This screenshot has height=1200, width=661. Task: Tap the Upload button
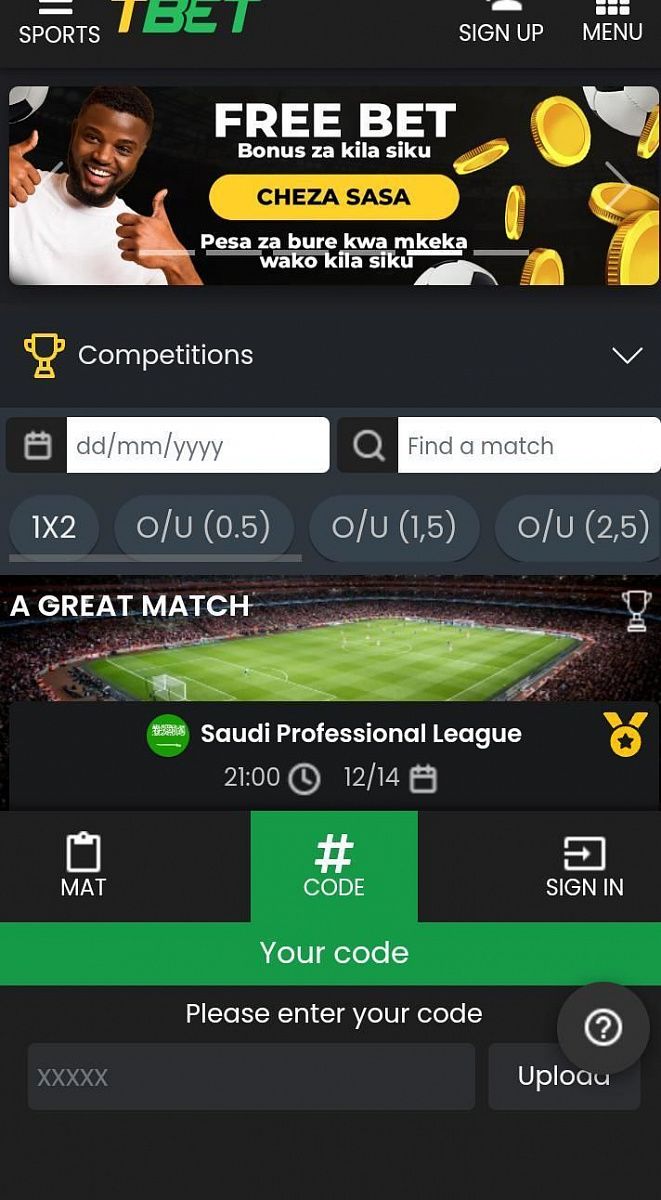point(540,1078)
